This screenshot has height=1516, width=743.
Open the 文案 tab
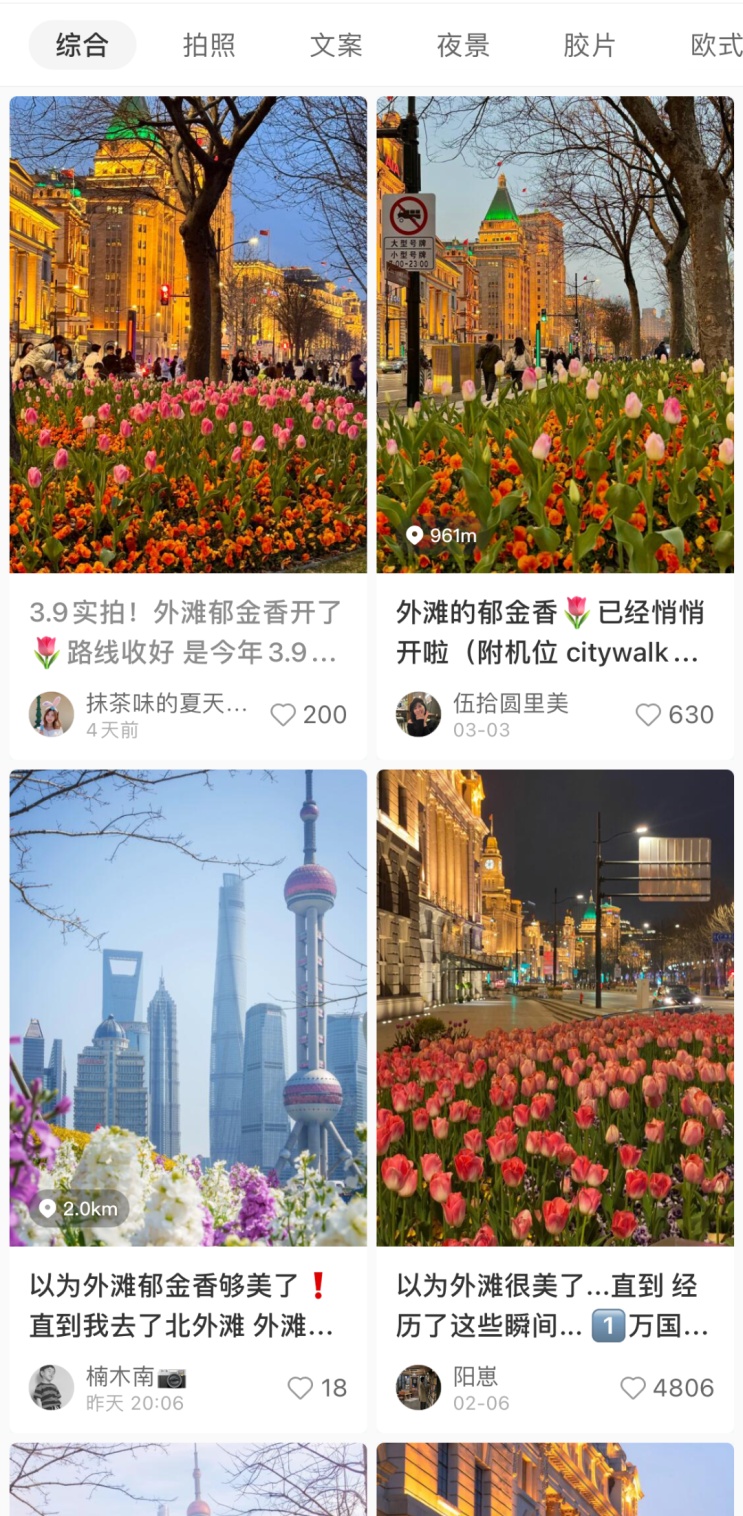[336, 45]
